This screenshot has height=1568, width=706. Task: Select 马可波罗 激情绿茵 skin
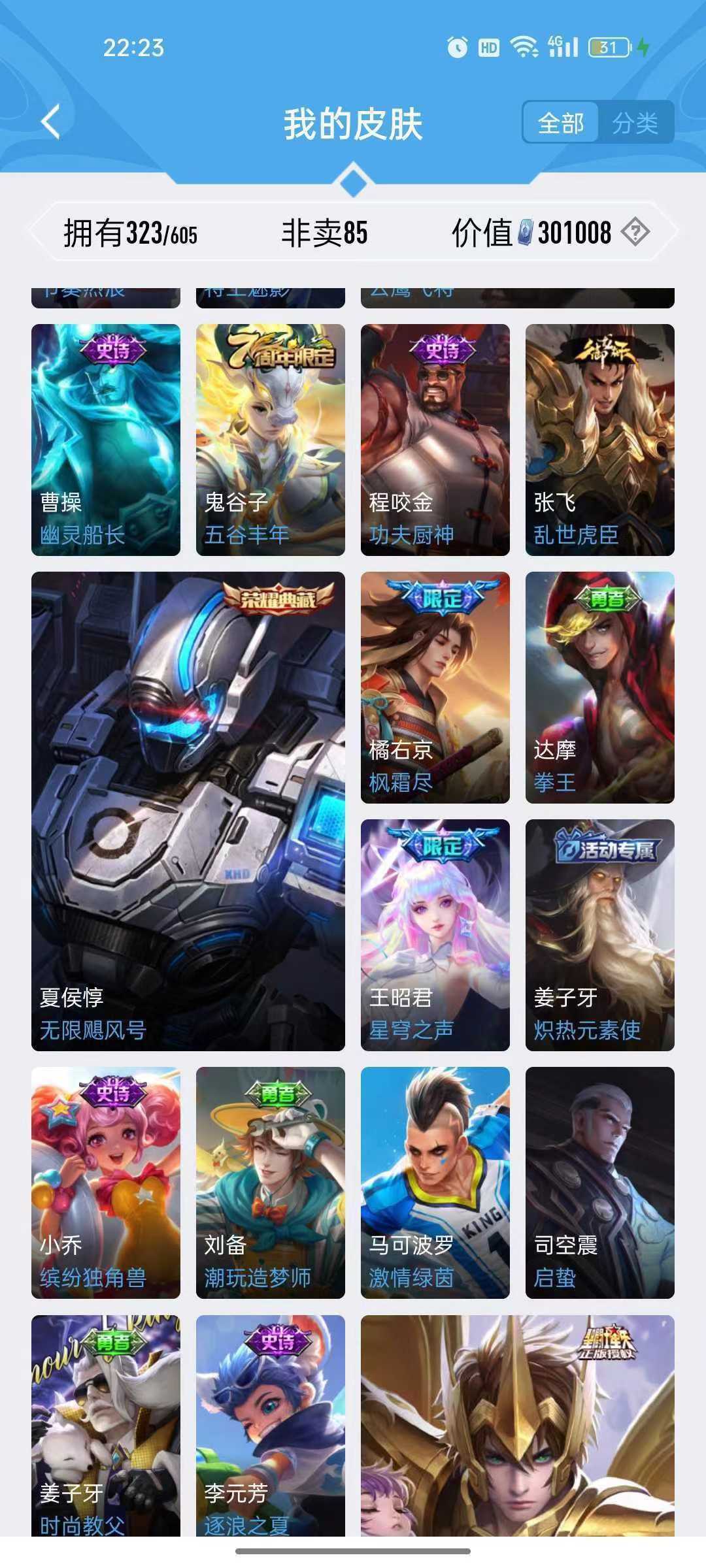click(435, 1183)
